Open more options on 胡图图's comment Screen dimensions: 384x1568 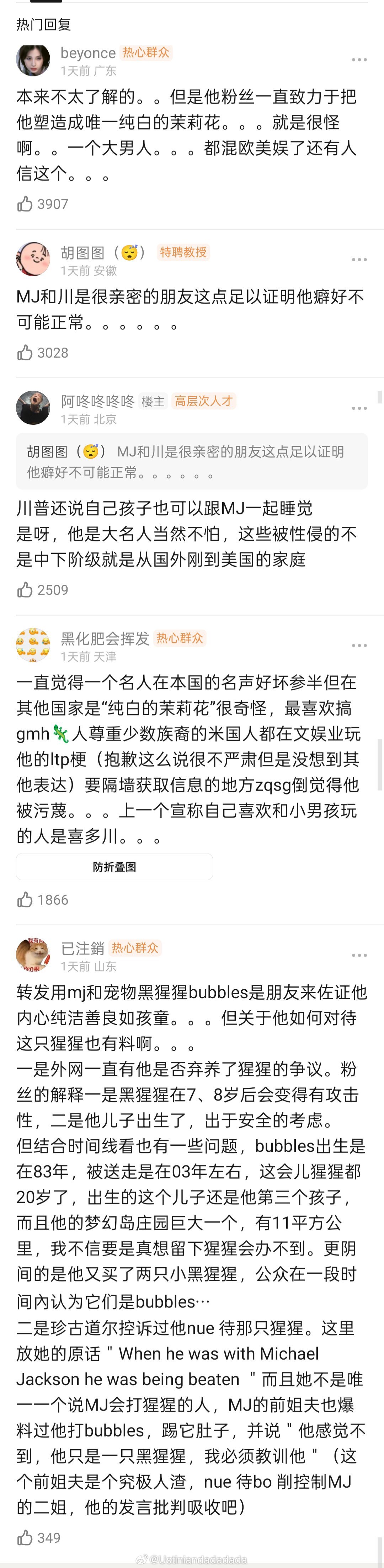359,259
